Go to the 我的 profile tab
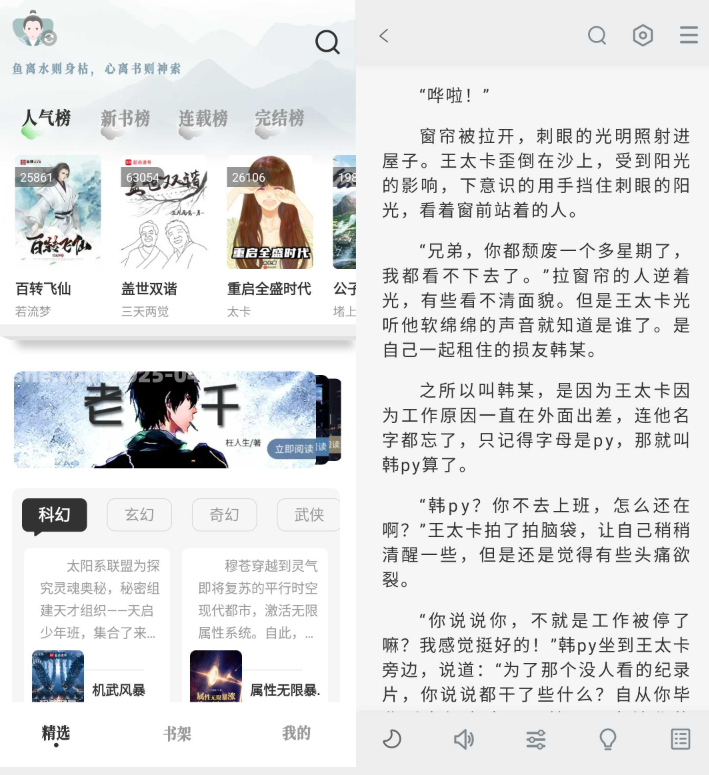Image resolution: width=709 pixels, height=775 pixels. pyautogui.click(x=296, y=733)
